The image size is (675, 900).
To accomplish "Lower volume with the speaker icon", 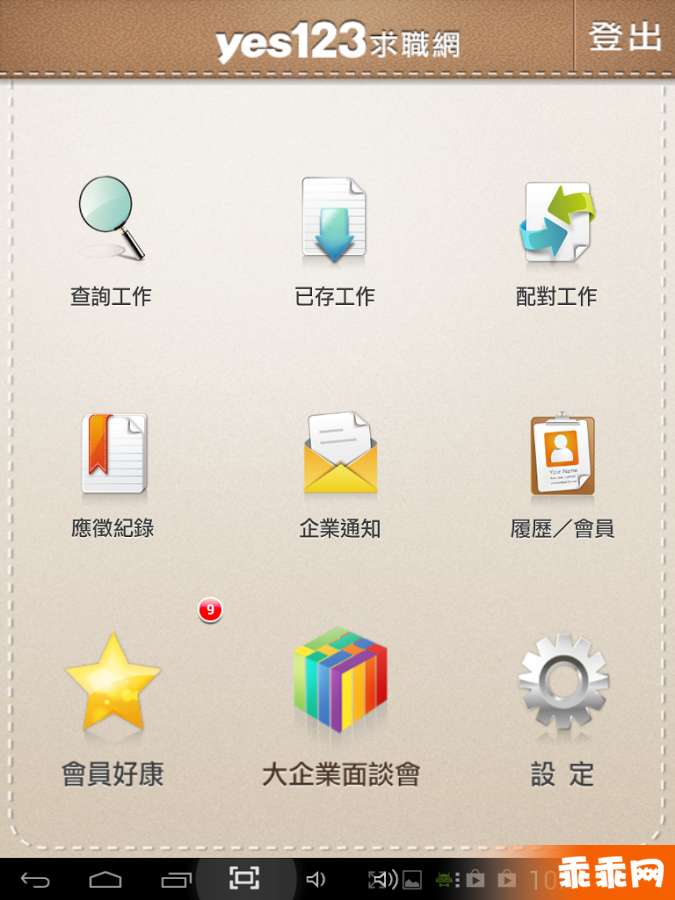I will point(316,880).
